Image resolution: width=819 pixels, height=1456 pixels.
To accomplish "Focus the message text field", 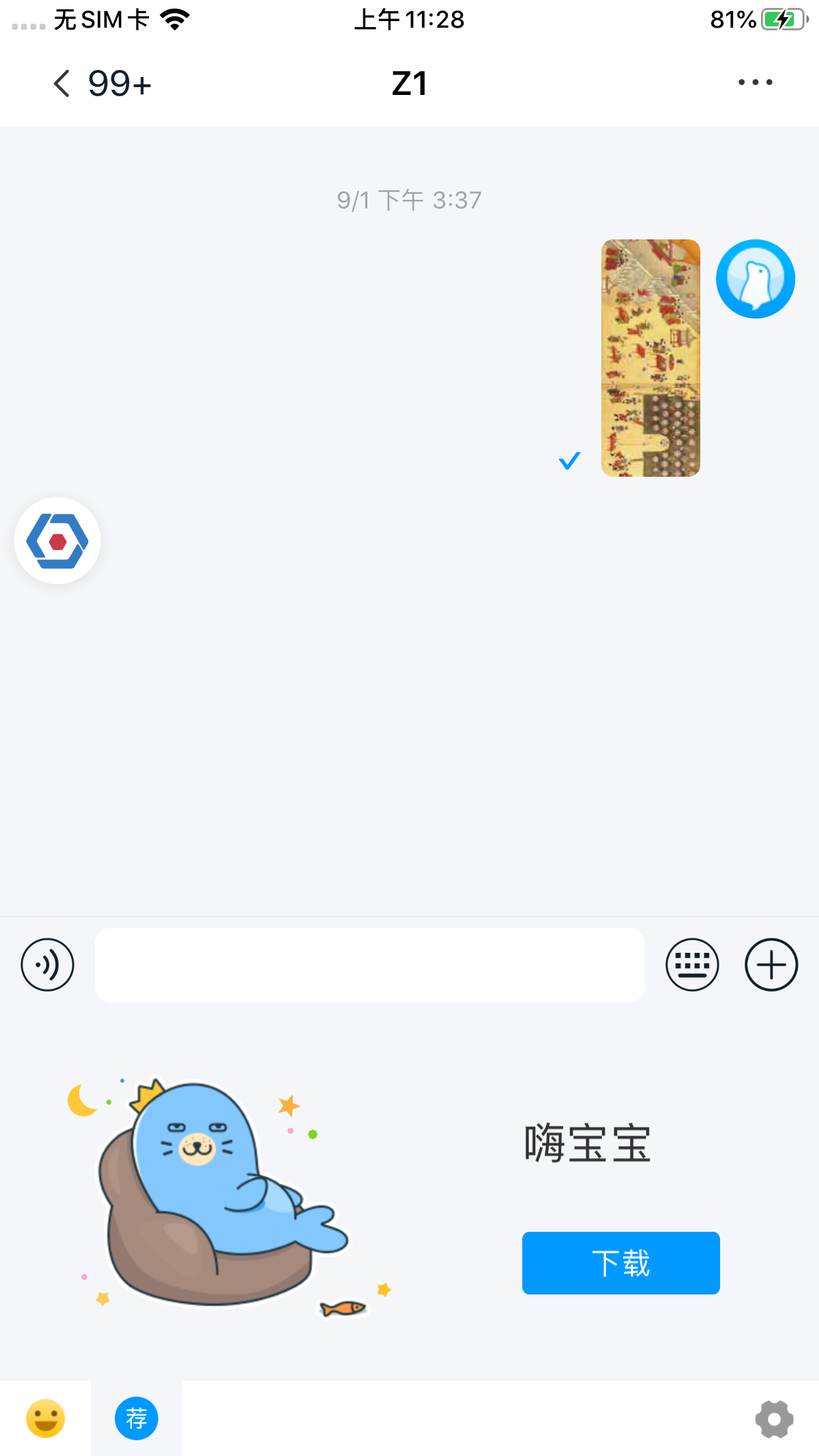I will tap(369, 965).
